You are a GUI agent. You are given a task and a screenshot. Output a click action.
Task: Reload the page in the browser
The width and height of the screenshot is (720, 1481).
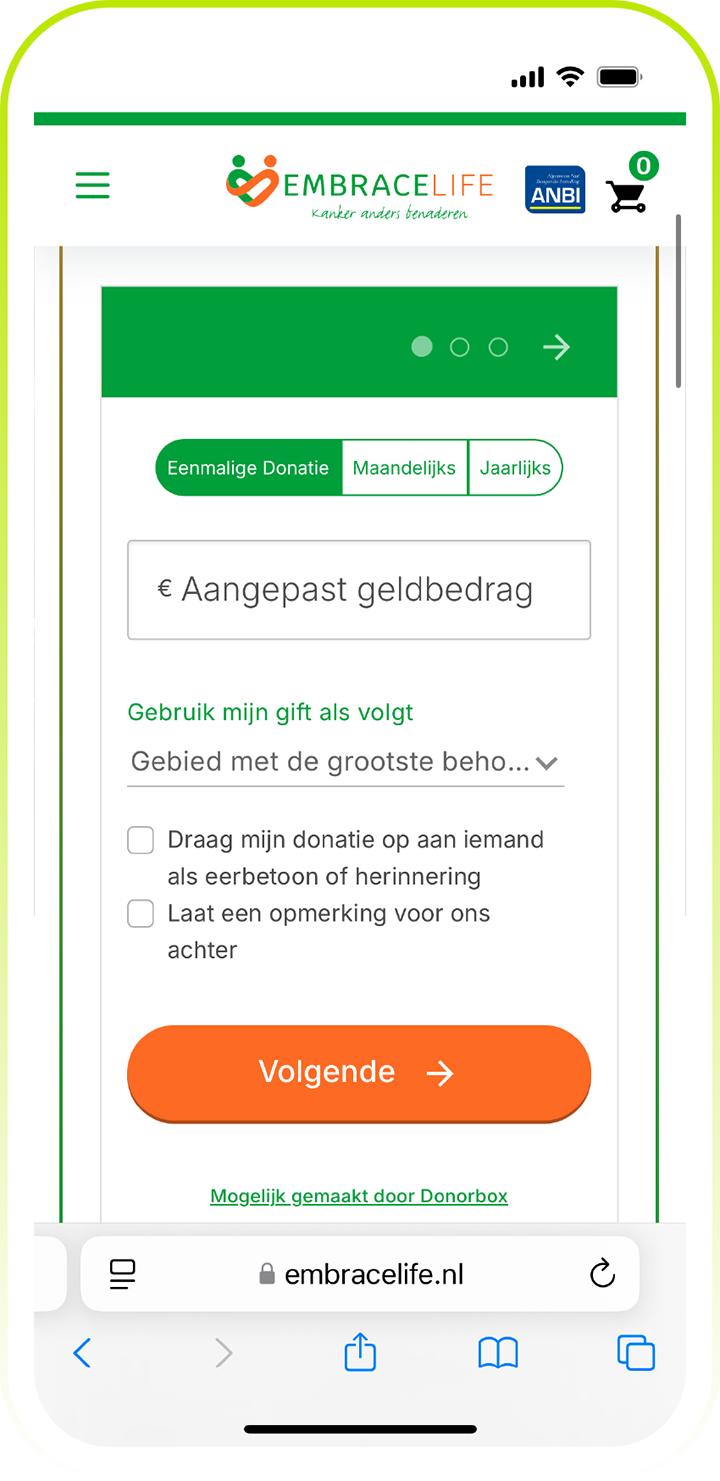tap(602, 1274)
